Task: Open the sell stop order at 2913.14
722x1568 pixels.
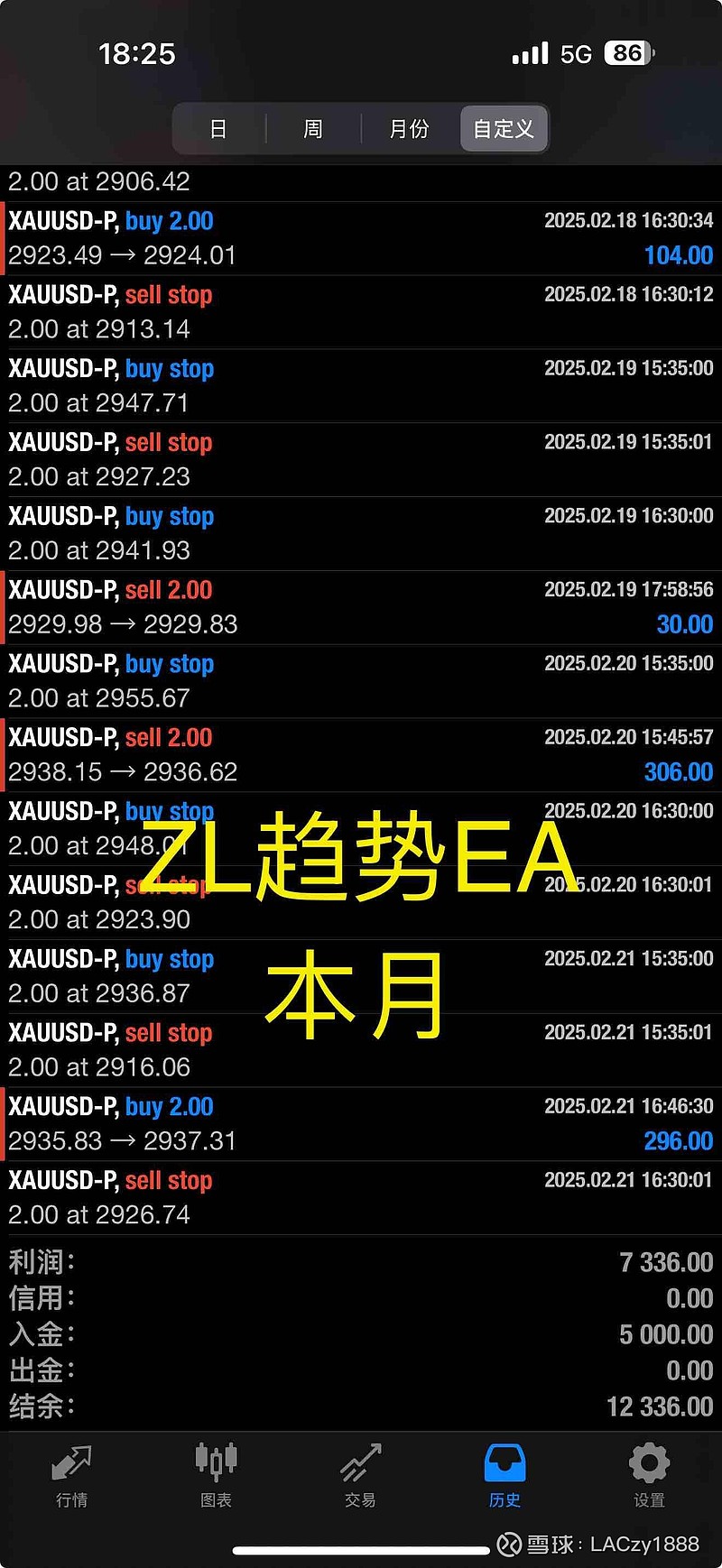Action: pos(361,312)
